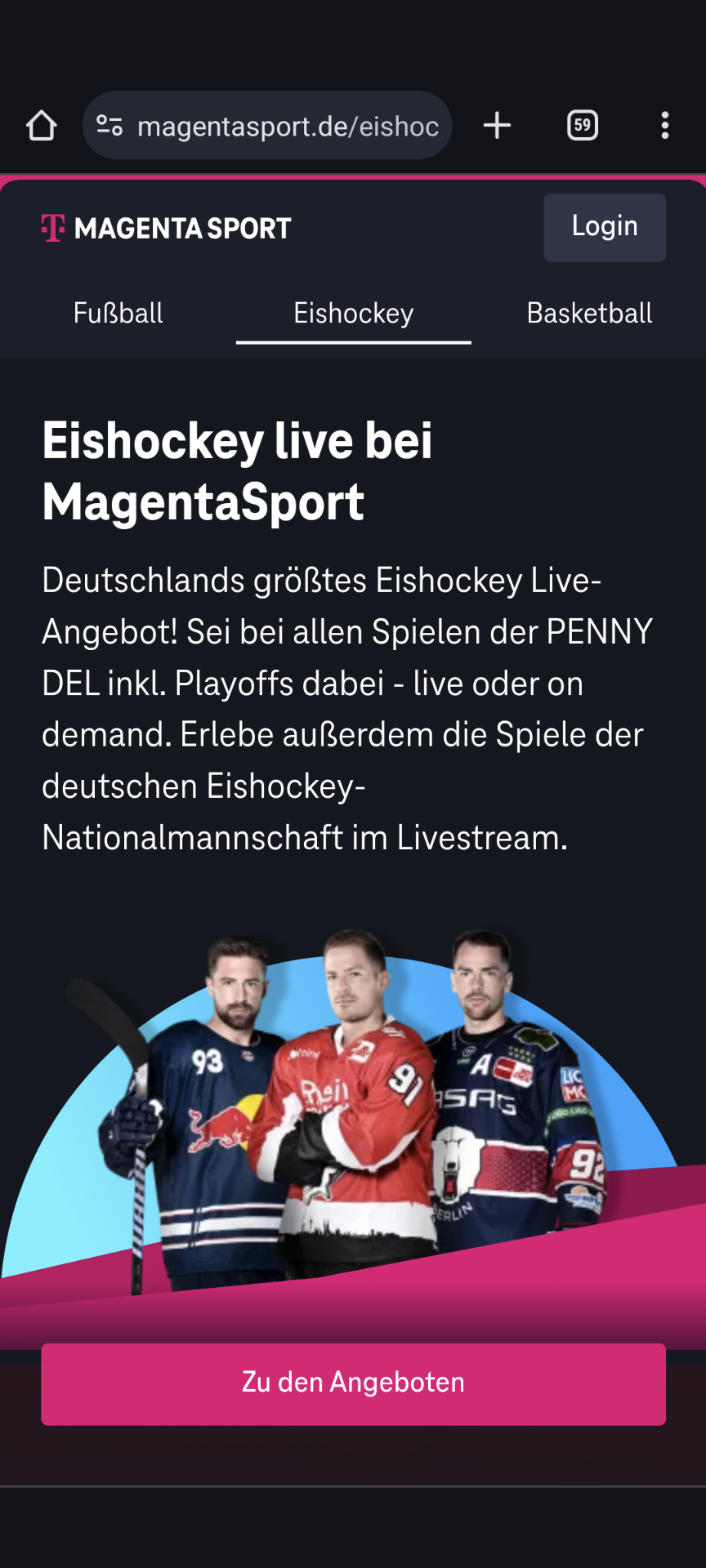706x1568 pixels.
Task: Tap the magentasport.de address bar
Action: click(267, 126)
